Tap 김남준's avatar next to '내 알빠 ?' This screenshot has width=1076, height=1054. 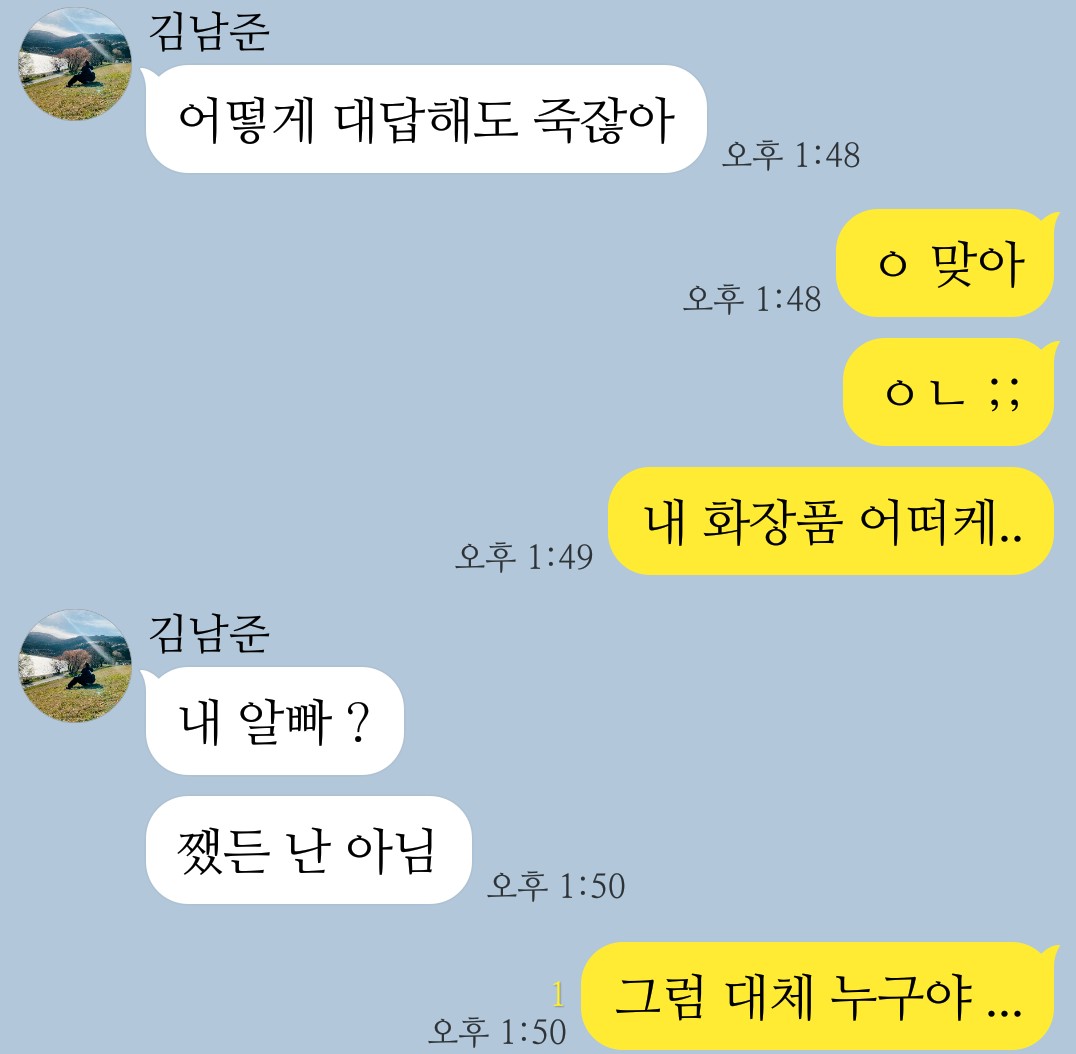(x=75, y=666)
